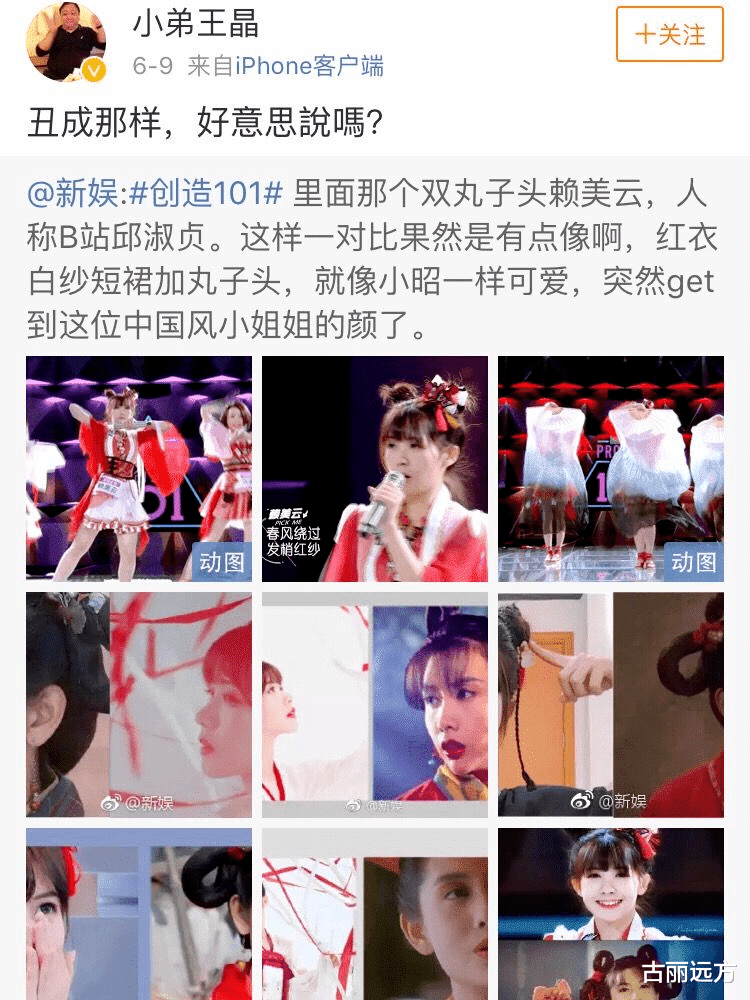Open 小弟王晶's profile avatar
Viewport: 750px width, 1000px height.
[66, 42]
